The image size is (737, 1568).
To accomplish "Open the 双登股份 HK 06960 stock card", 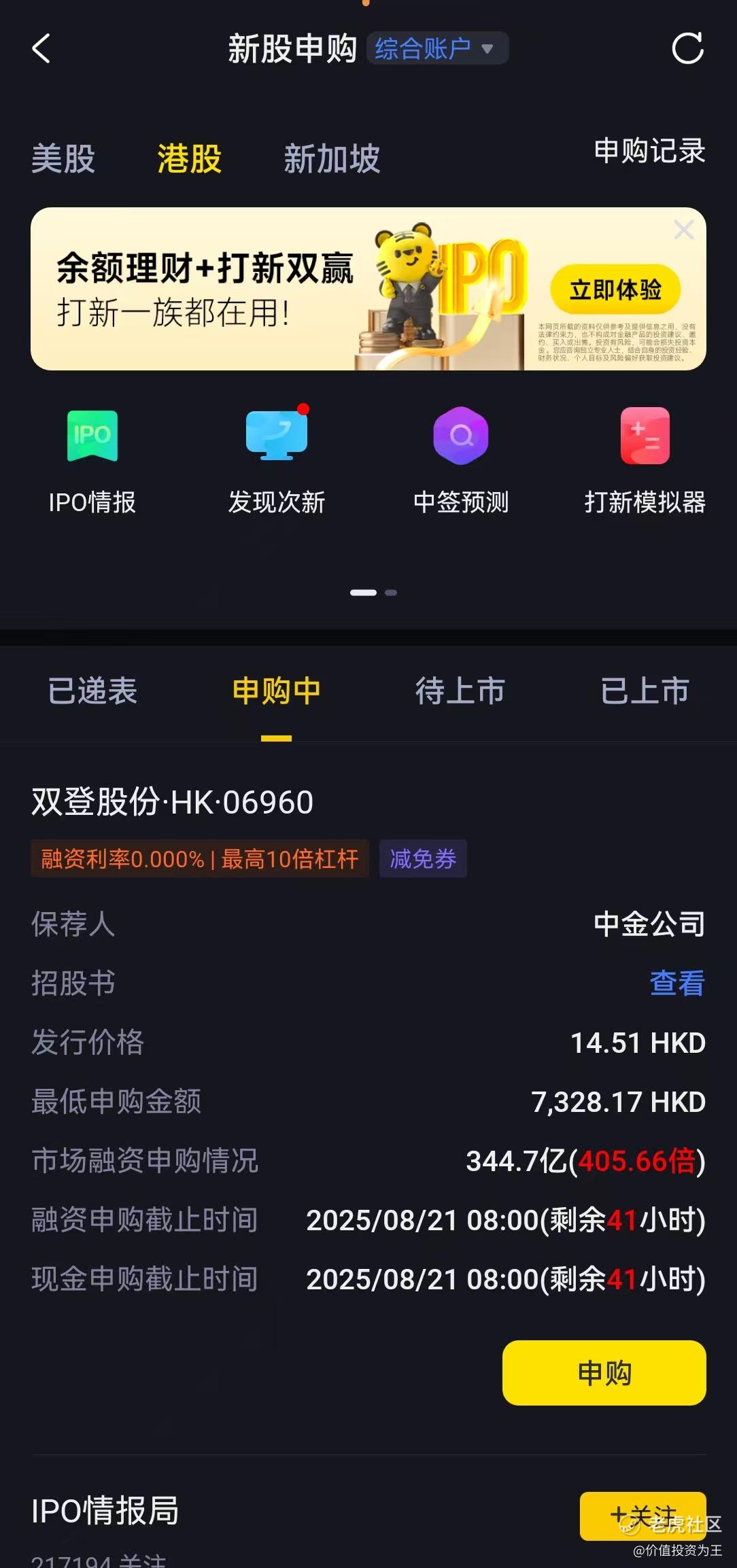I will pyautogui.click(x=173, y=803).
